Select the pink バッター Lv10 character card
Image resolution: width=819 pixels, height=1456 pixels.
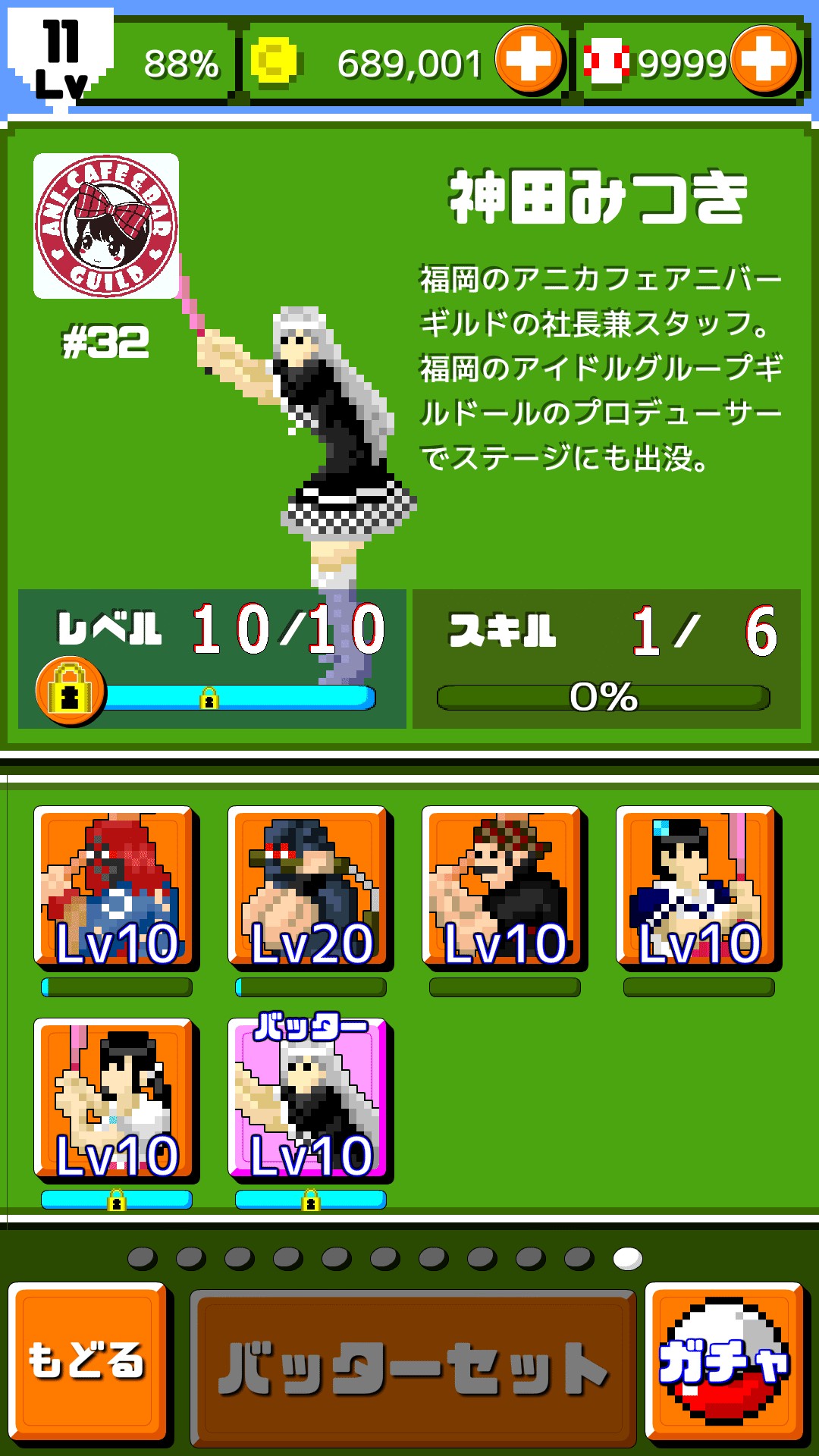[309, 1100]
